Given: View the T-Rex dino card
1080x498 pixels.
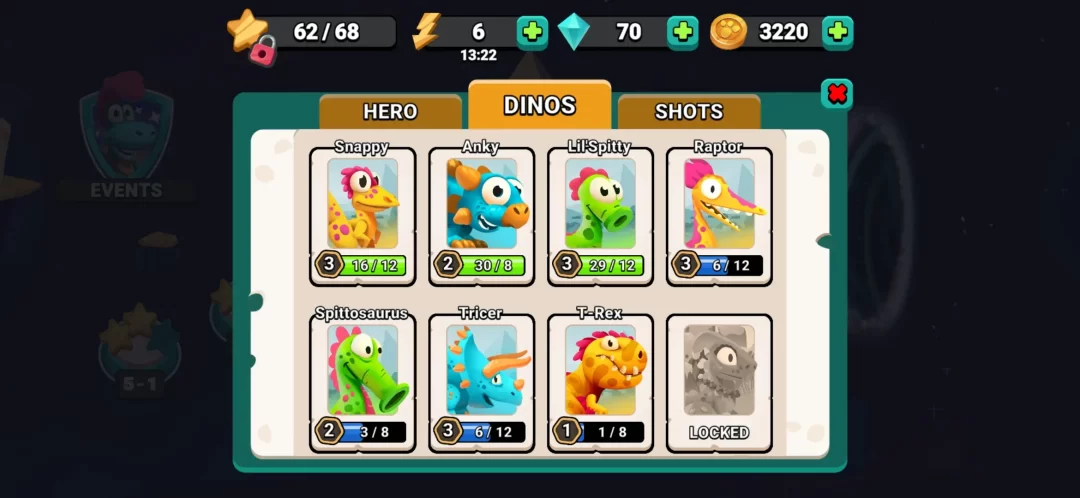Looking at the screenshot, I should pos(600,380).
